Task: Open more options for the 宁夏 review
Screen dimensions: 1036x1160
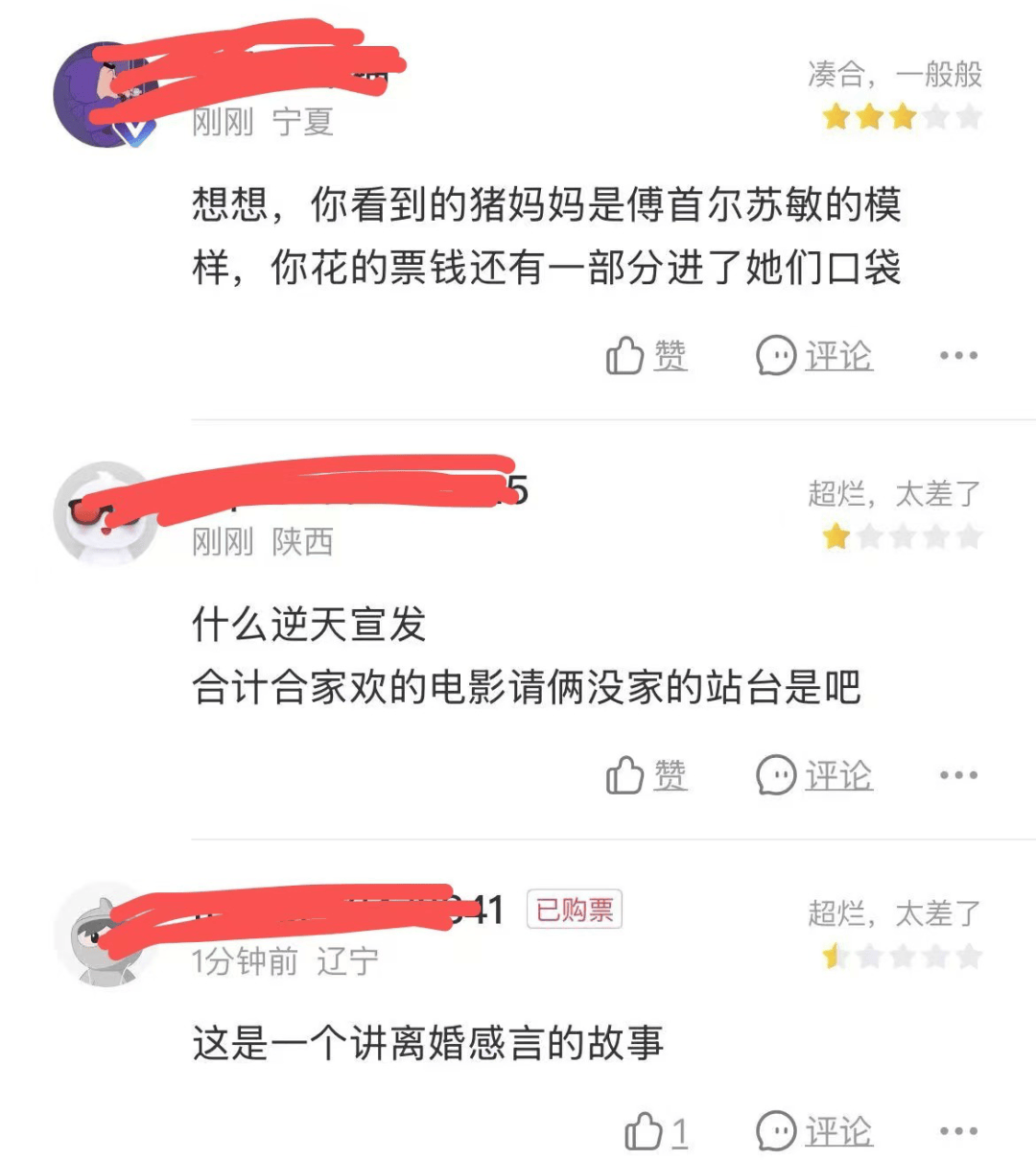Action: (958, 356)
